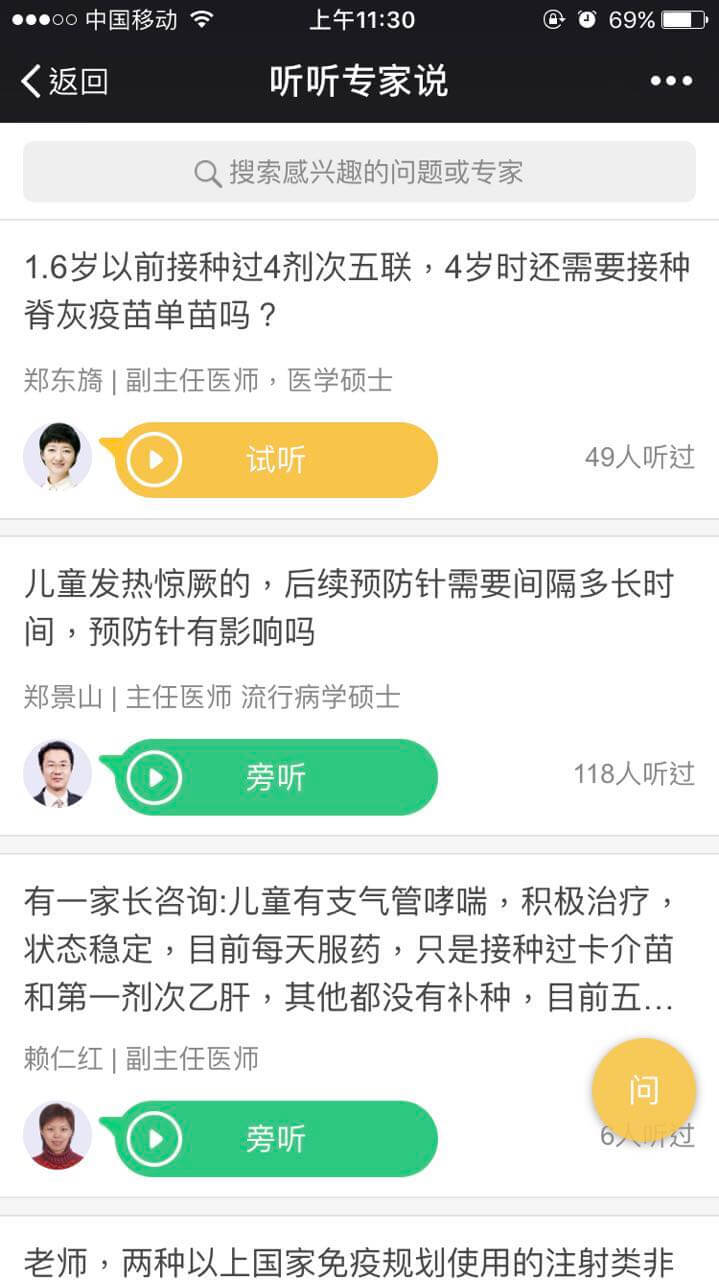Play the 试听 audio from 郑东旖
Screen dimensions: 719x1280
pyautogui.click(x=276, y=460)
